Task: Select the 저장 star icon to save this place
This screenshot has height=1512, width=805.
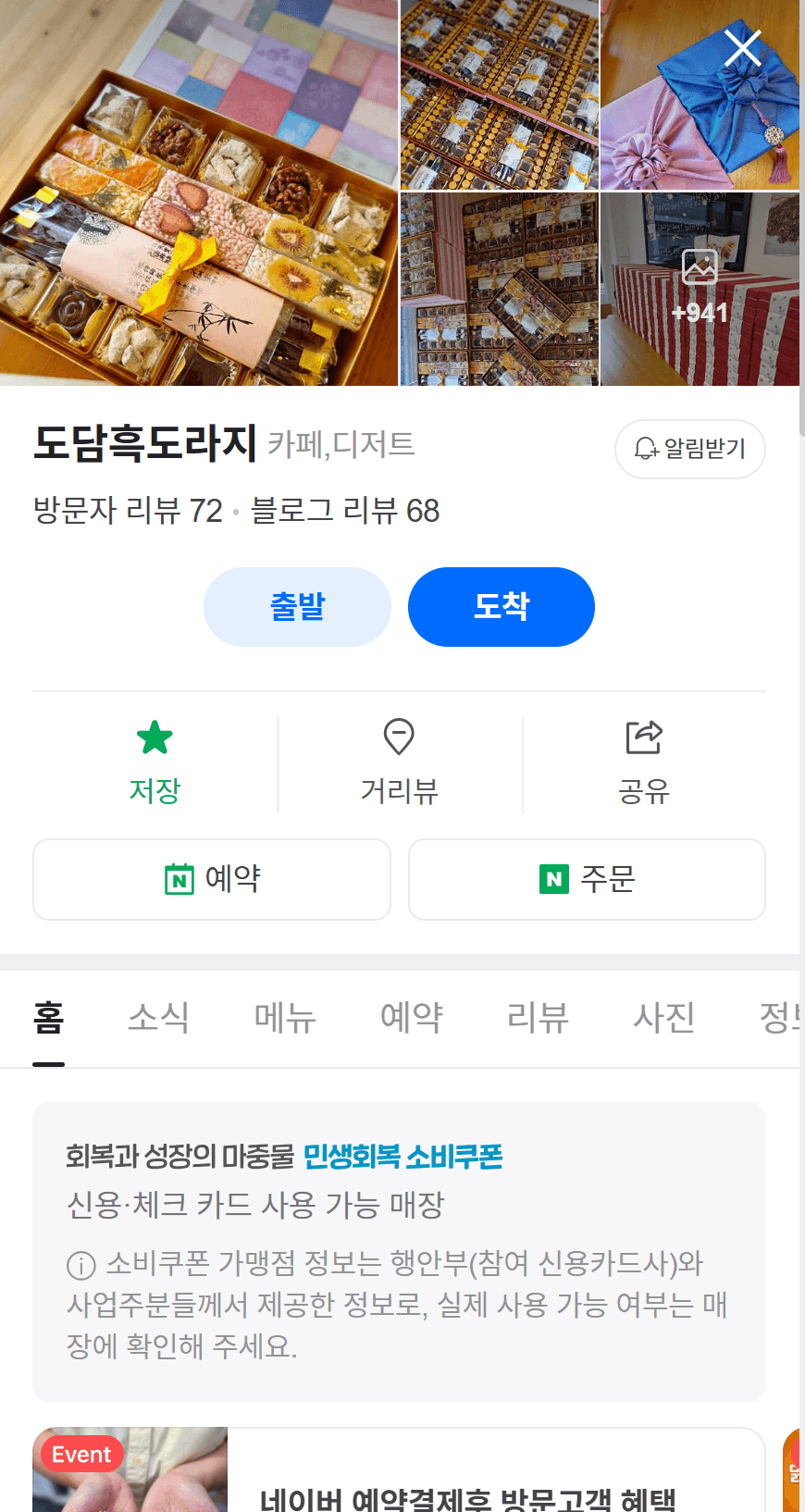Action: click(x=155, y=737)
